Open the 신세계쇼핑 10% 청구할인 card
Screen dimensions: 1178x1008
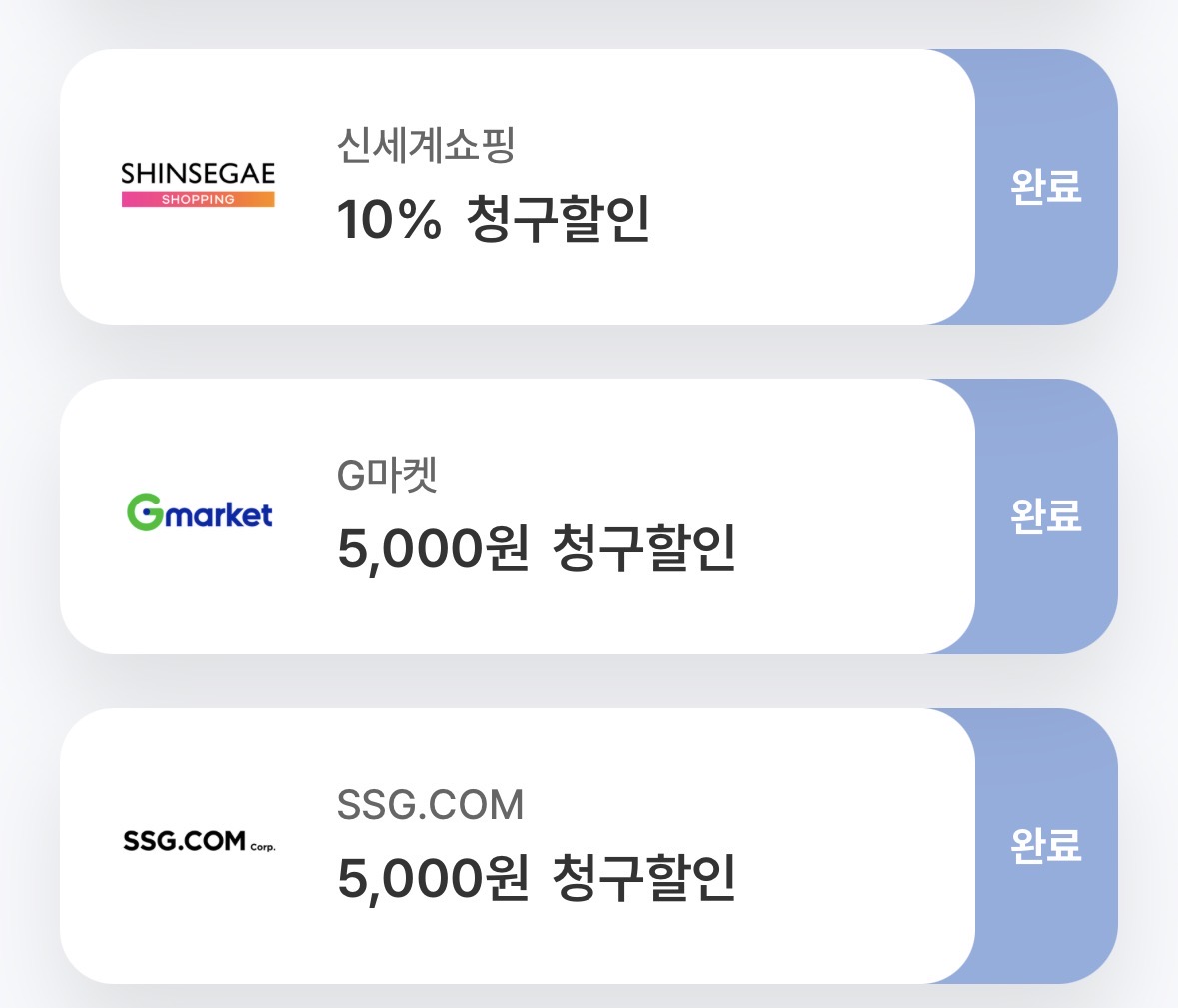(517, 187)
